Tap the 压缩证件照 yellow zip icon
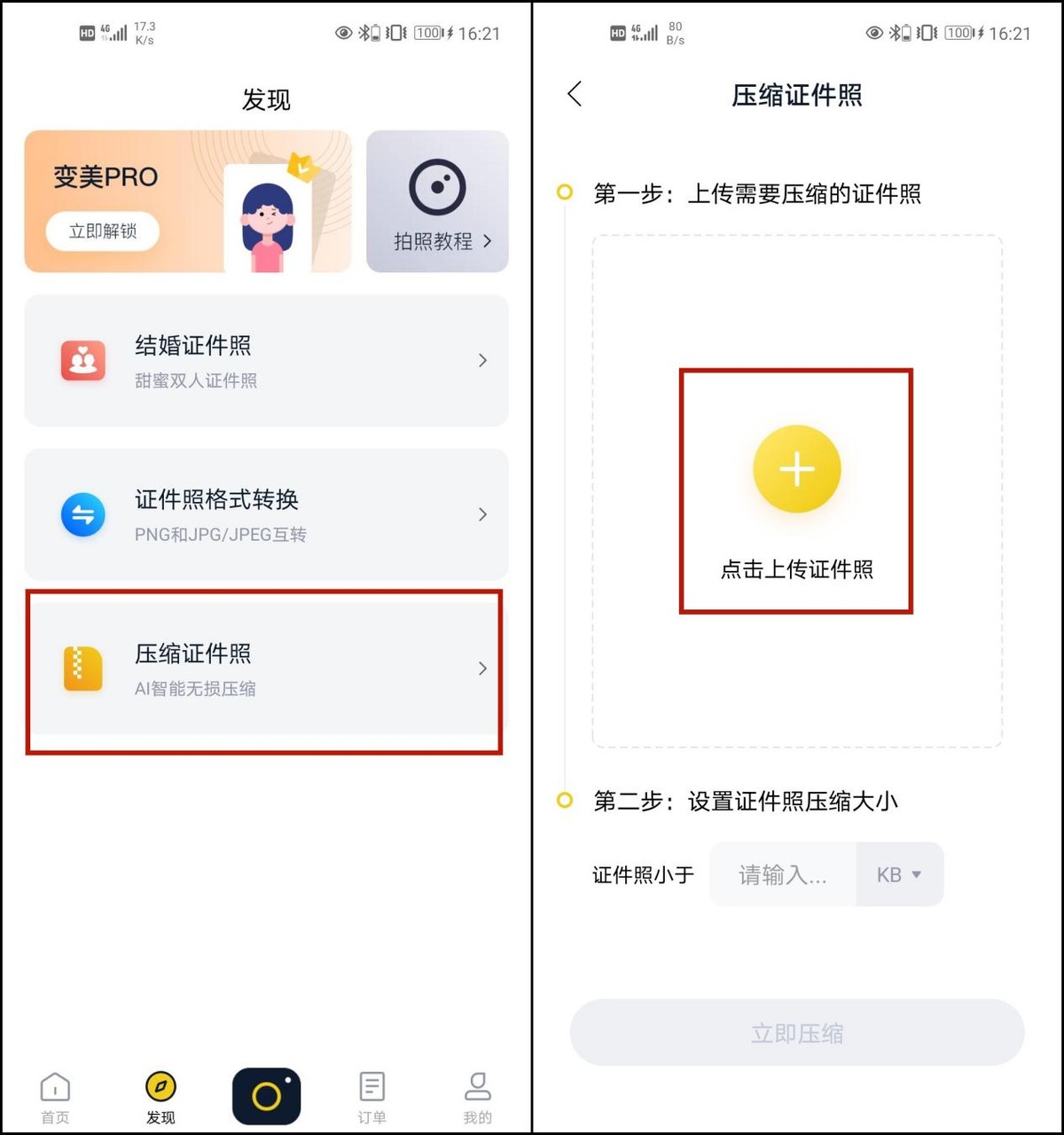 pyautogui.click(x=82, y=669)
